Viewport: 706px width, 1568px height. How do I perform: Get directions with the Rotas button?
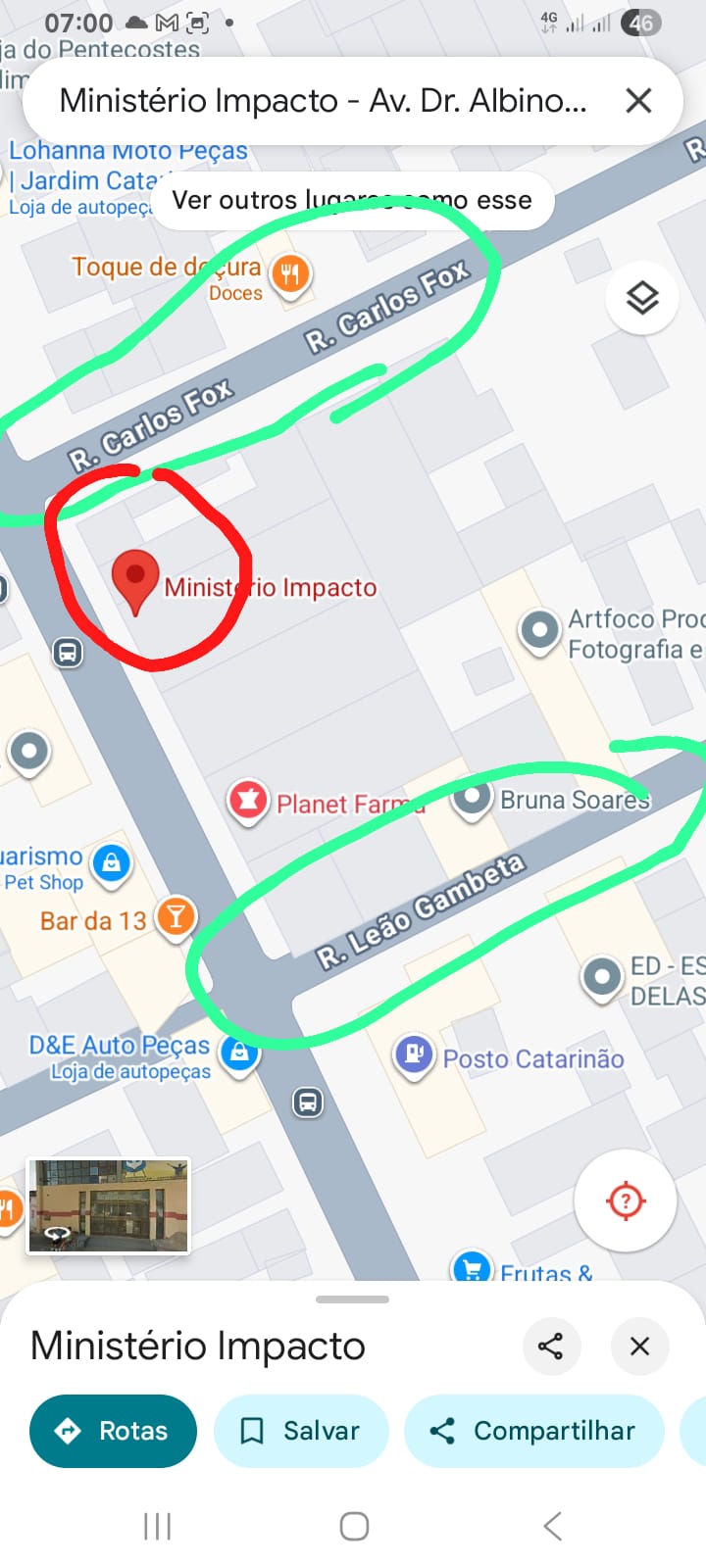113,1431
